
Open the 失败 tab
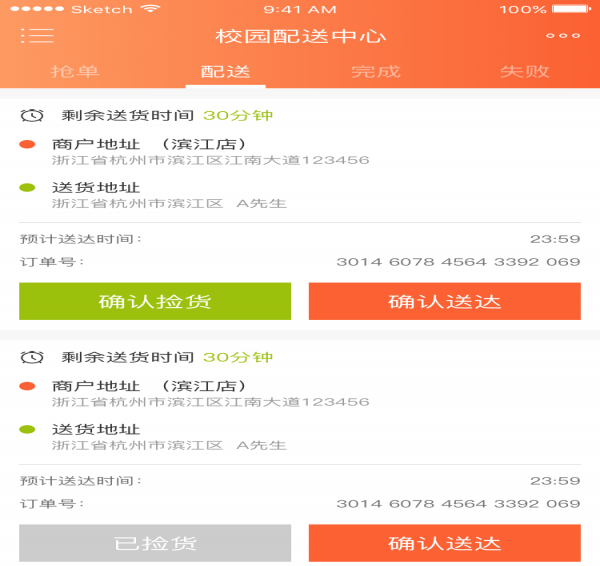[x=524, y=72]
